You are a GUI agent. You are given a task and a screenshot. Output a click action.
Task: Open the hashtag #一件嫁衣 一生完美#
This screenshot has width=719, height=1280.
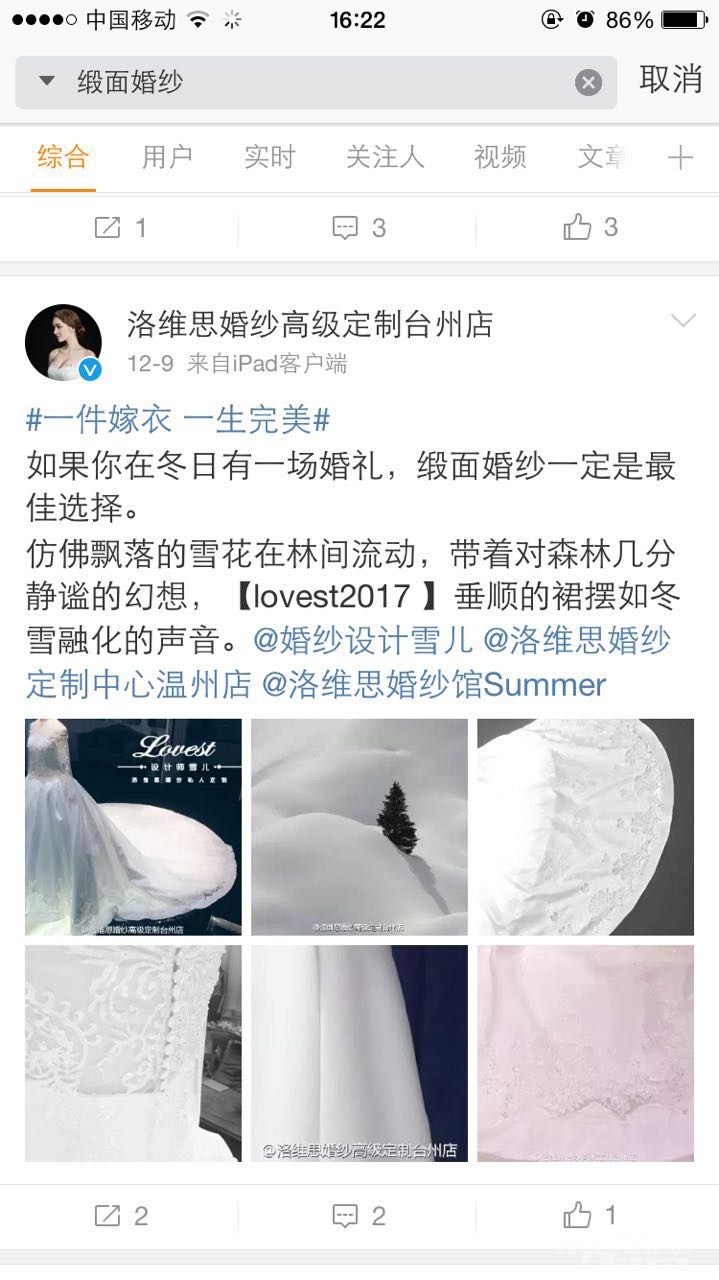tap(178, 420)
